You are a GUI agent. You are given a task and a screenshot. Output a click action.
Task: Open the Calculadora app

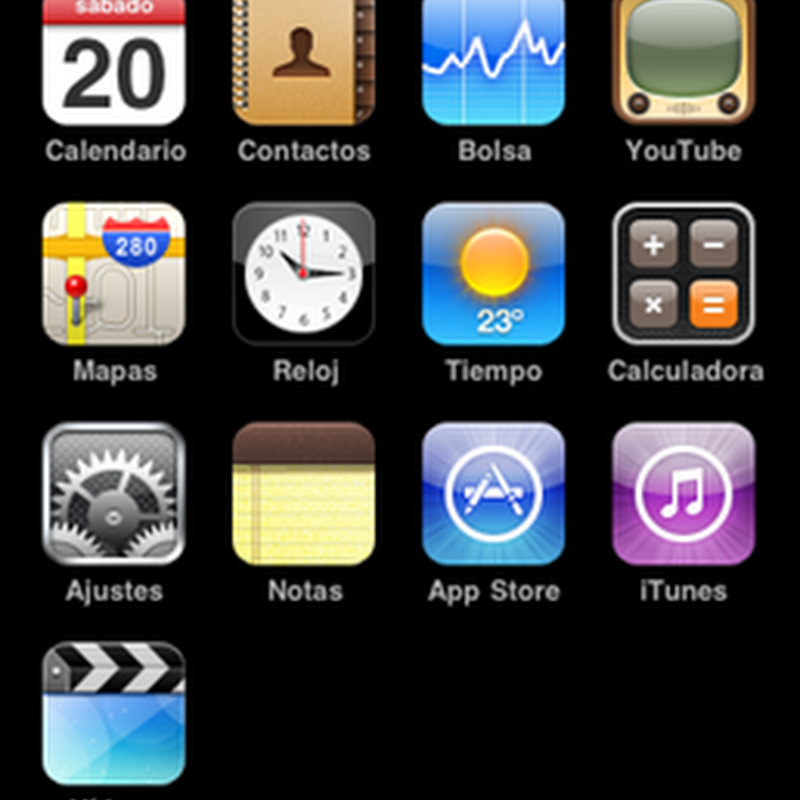click(x=684, y=274)
